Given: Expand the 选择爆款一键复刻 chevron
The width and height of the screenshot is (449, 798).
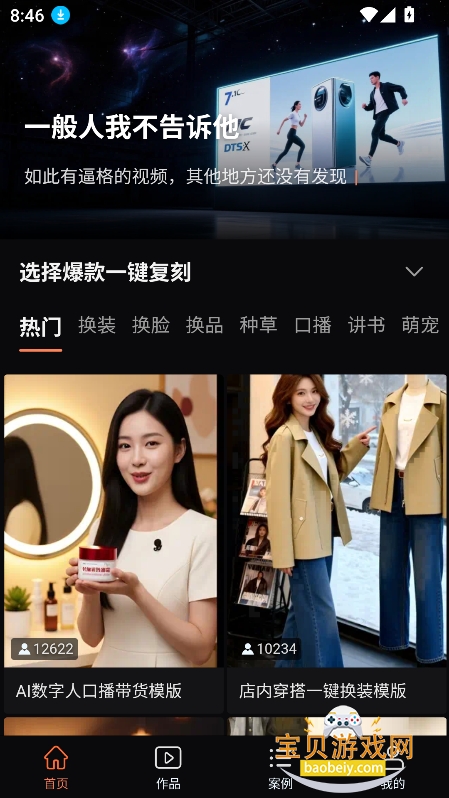Looking at the screenshot, I should [414, 272].
